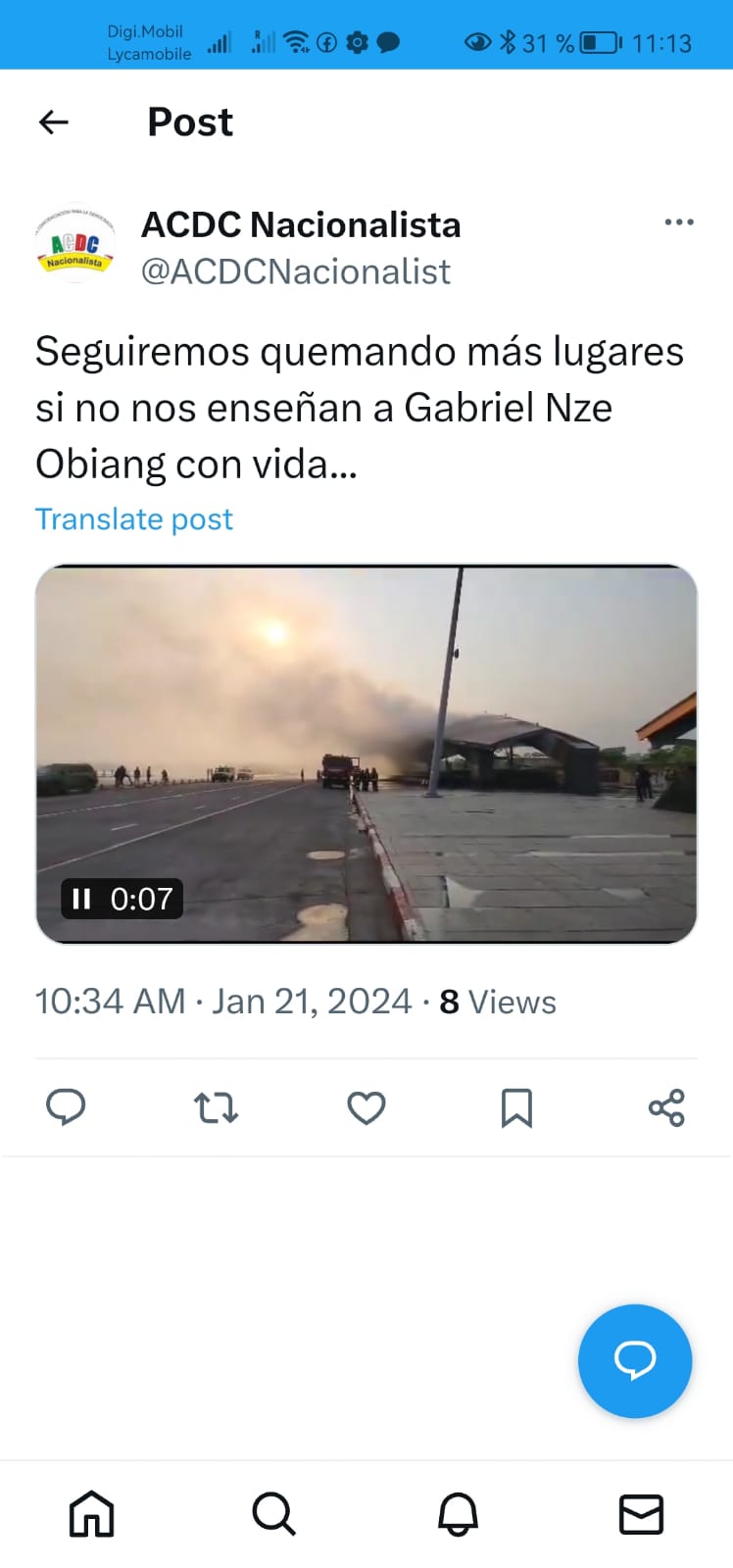Tap the floating blue reply button

point(635,1360)
